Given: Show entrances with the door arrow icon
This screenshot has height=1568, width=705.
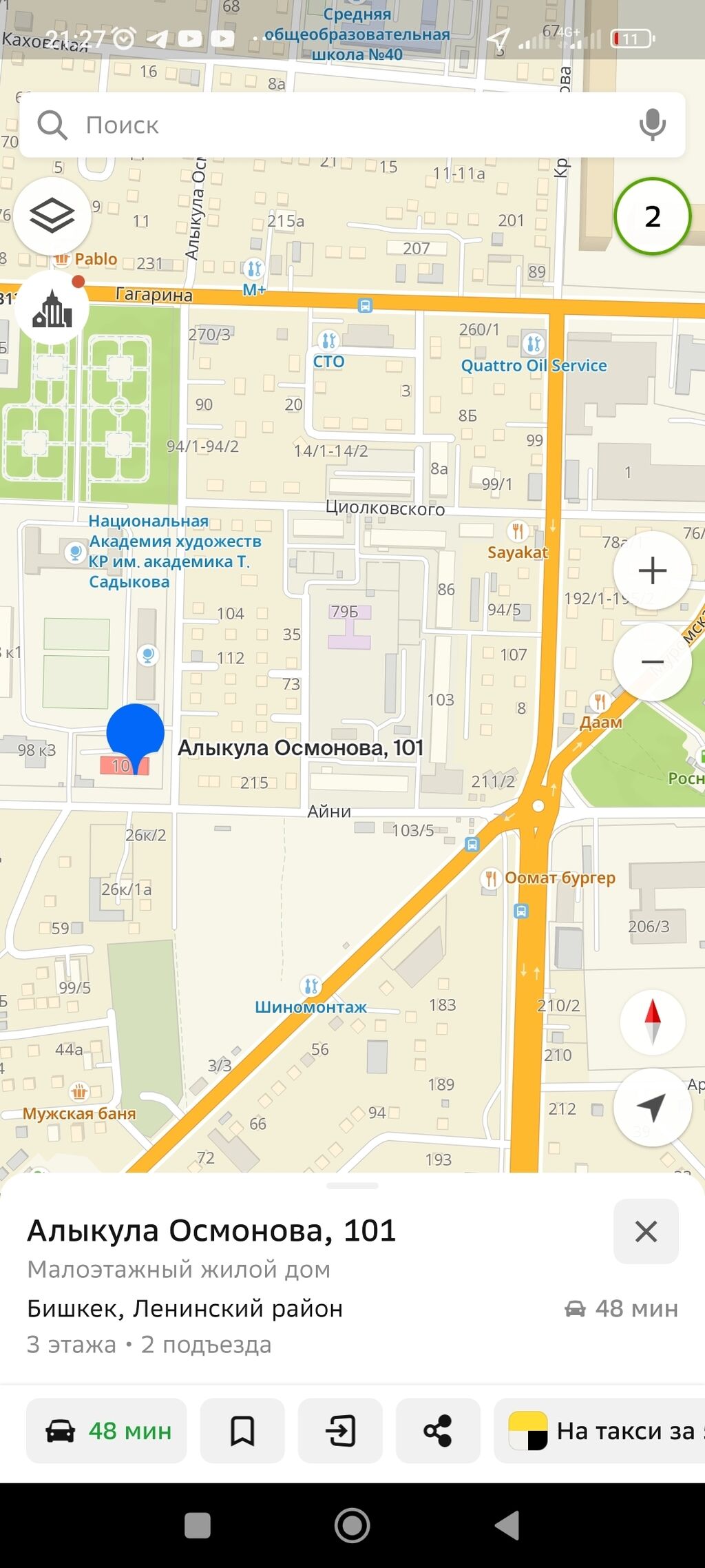Looking at the screenshot, I should (x=340, y=1431).
